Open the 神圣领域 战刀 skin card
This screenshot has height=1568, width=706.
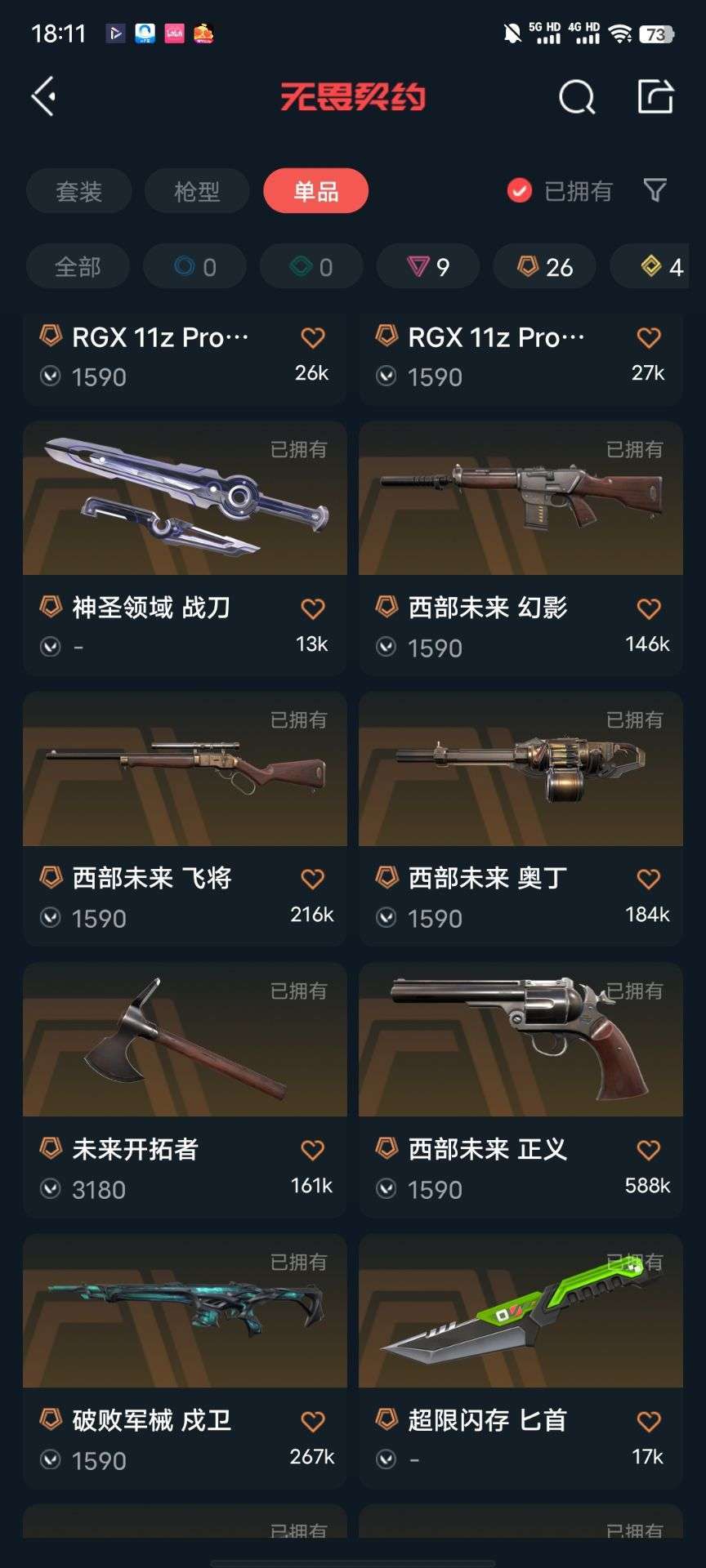coord(185,548)
